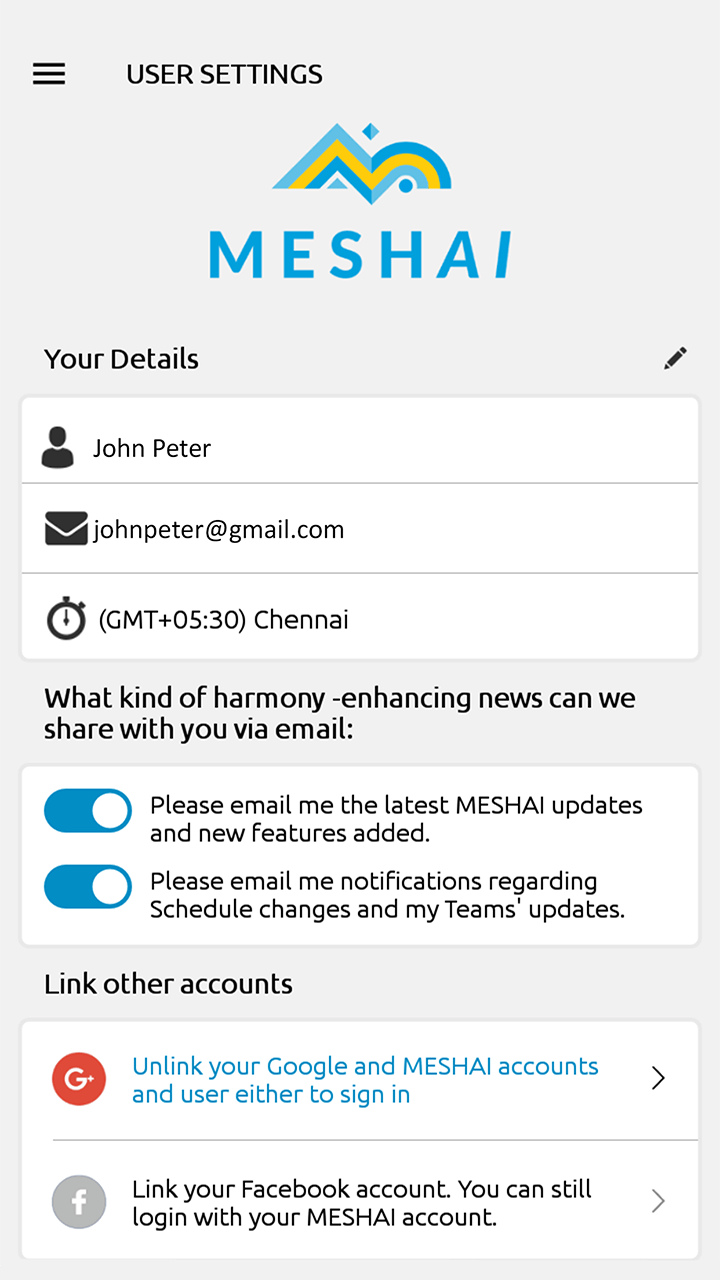Screen dimensions: 720x1280
Task: Link your Facebook account
Action: pos(360,1201)
